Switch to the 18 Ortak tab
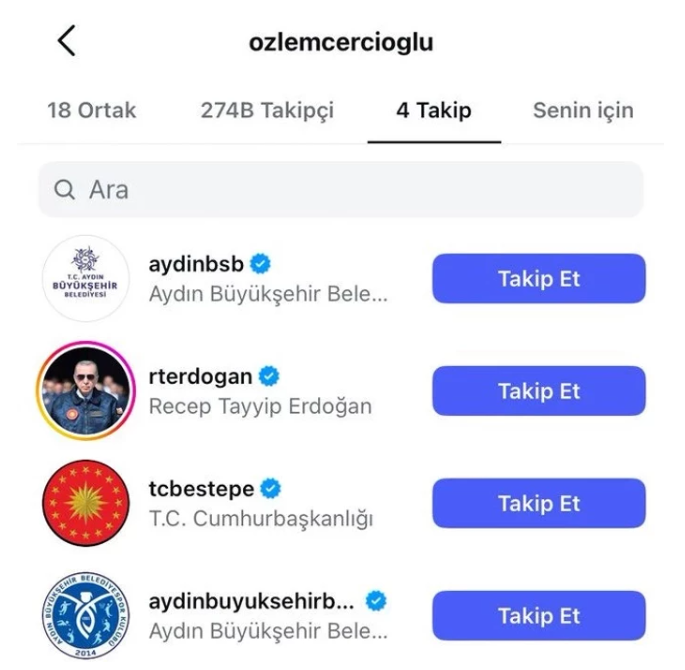 [x=91, y=110]
